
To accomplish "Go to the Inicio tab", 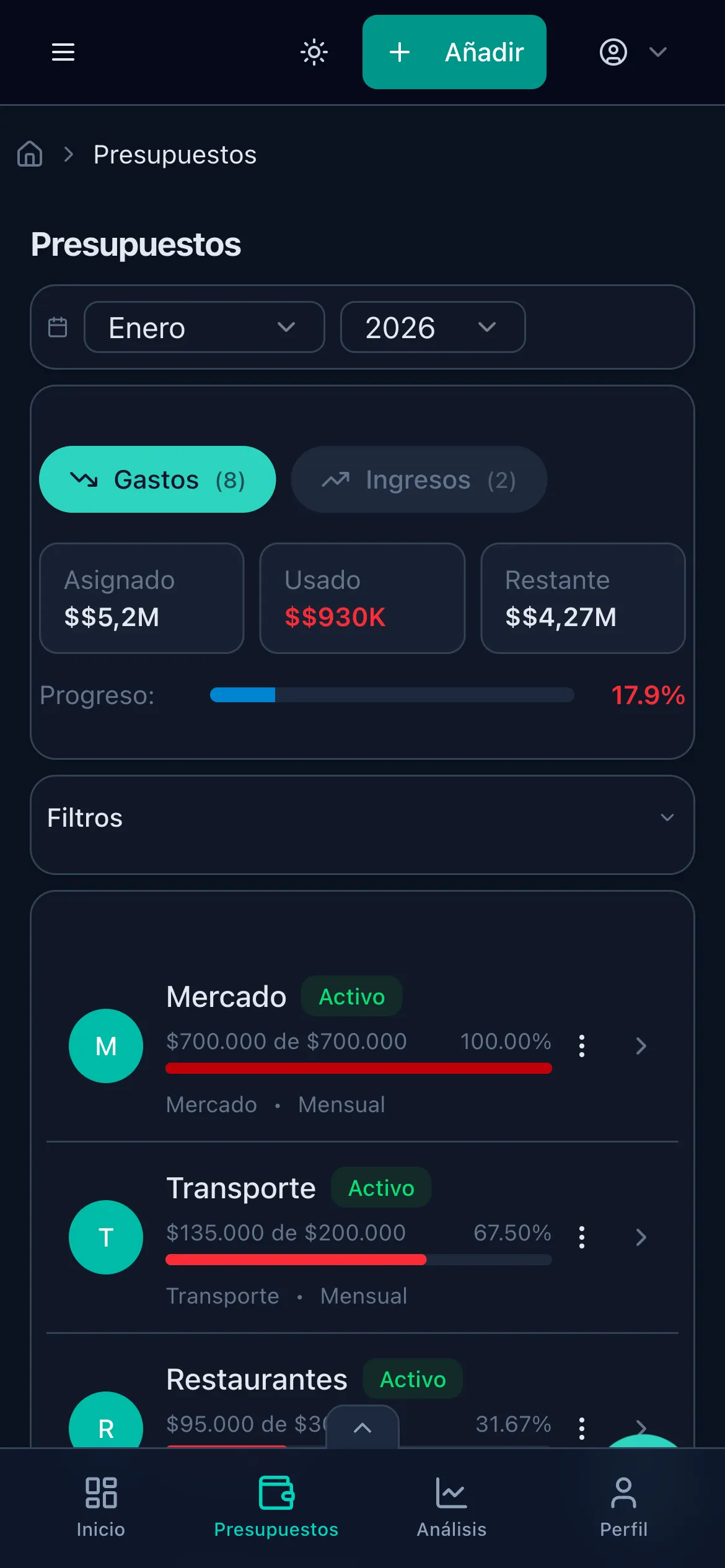I will click(100, 1507).
